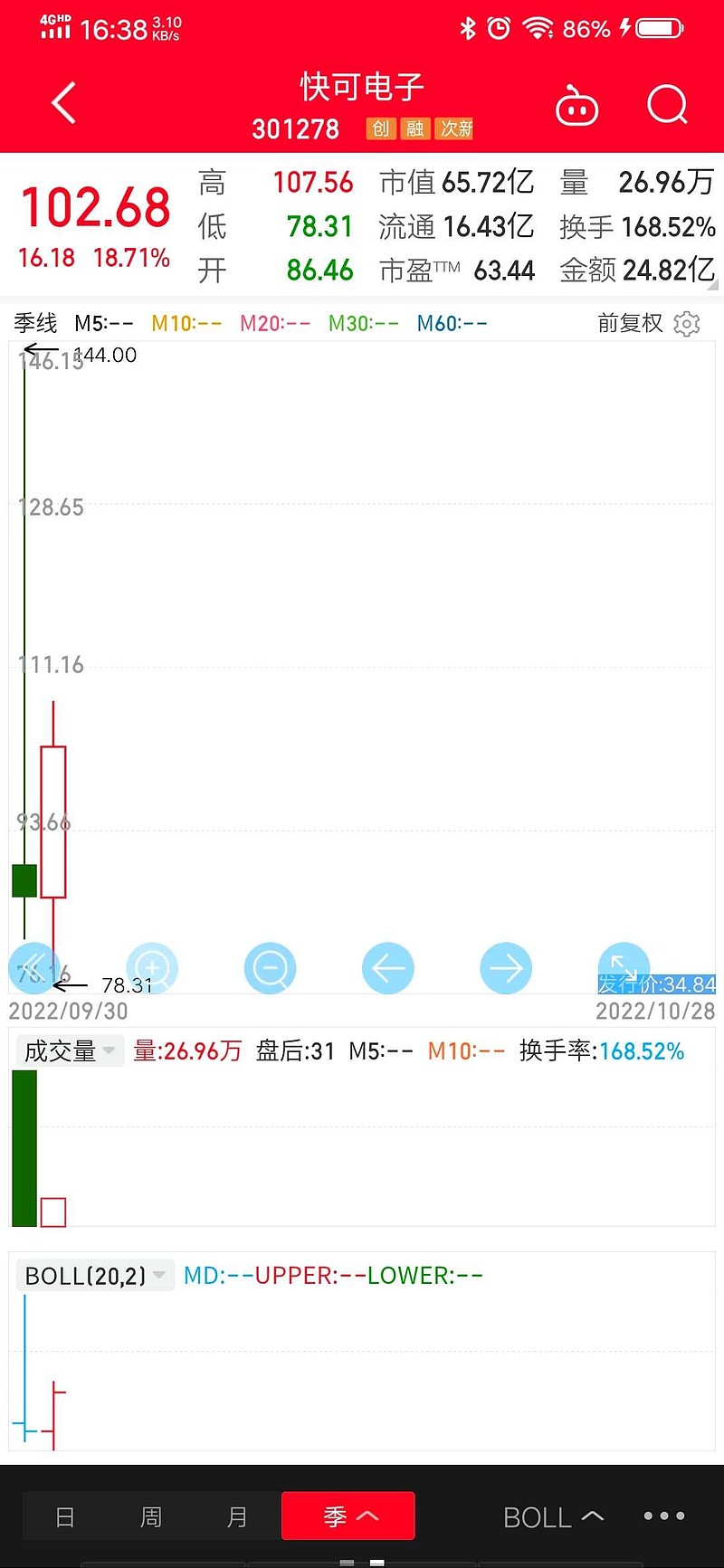This screenshot has height=1568, width=724.
Task: Switch to the 月 monthly chart
Action: [237, 1516]
